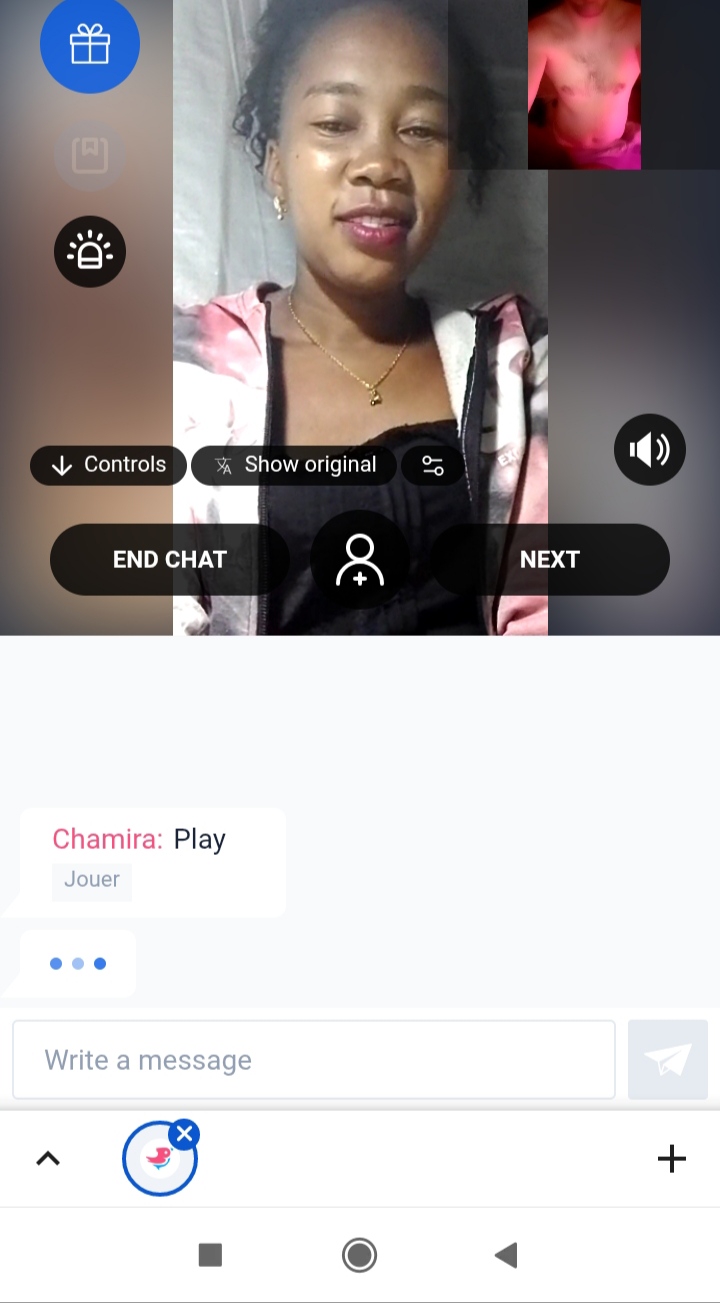Open a new tab with plus
Viewport: 720px width, 1303px height.
click(671, 1159)
